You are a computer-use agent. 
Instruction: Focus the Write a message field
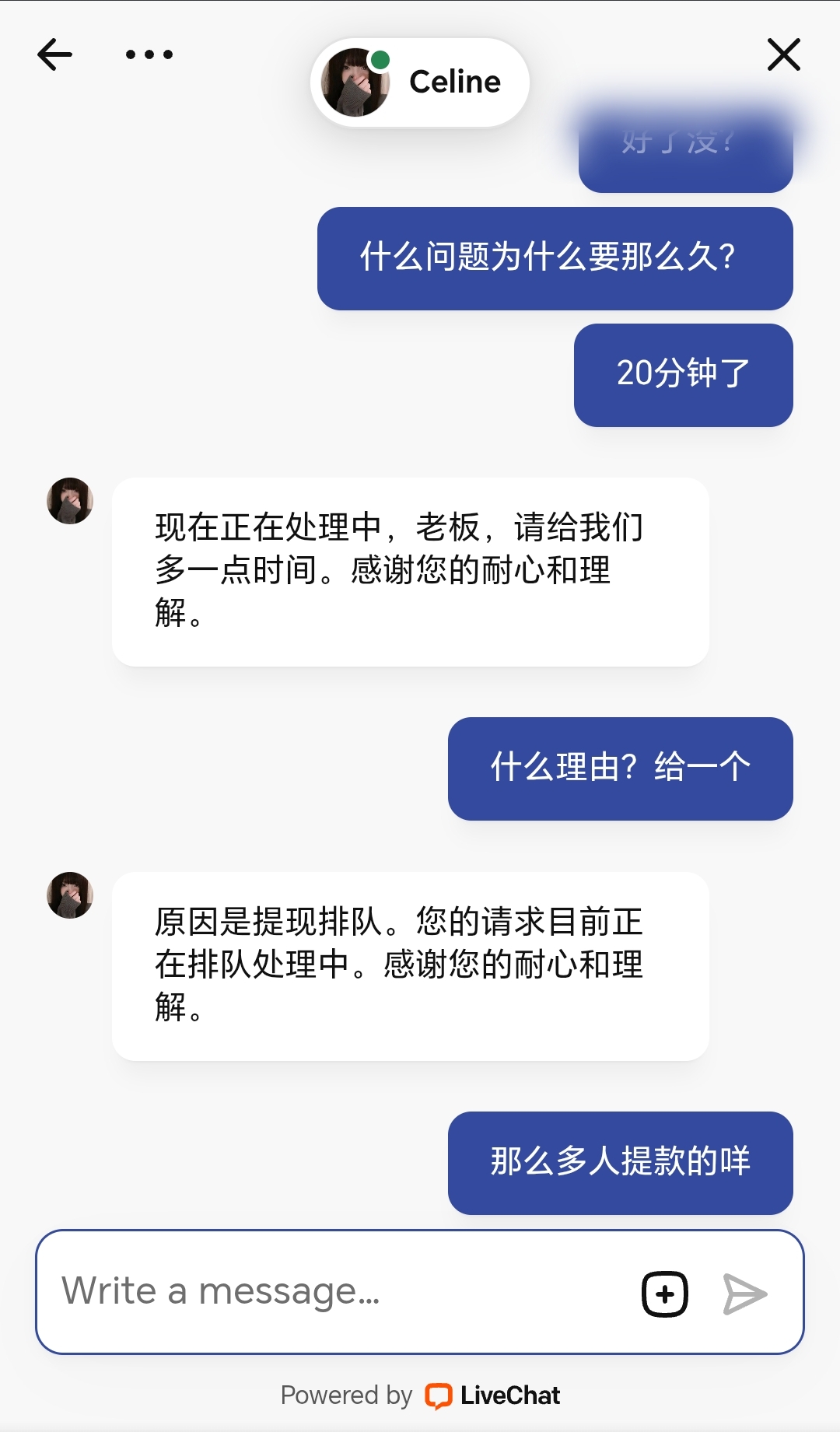pyautogui.click(x=334, y=1292)
